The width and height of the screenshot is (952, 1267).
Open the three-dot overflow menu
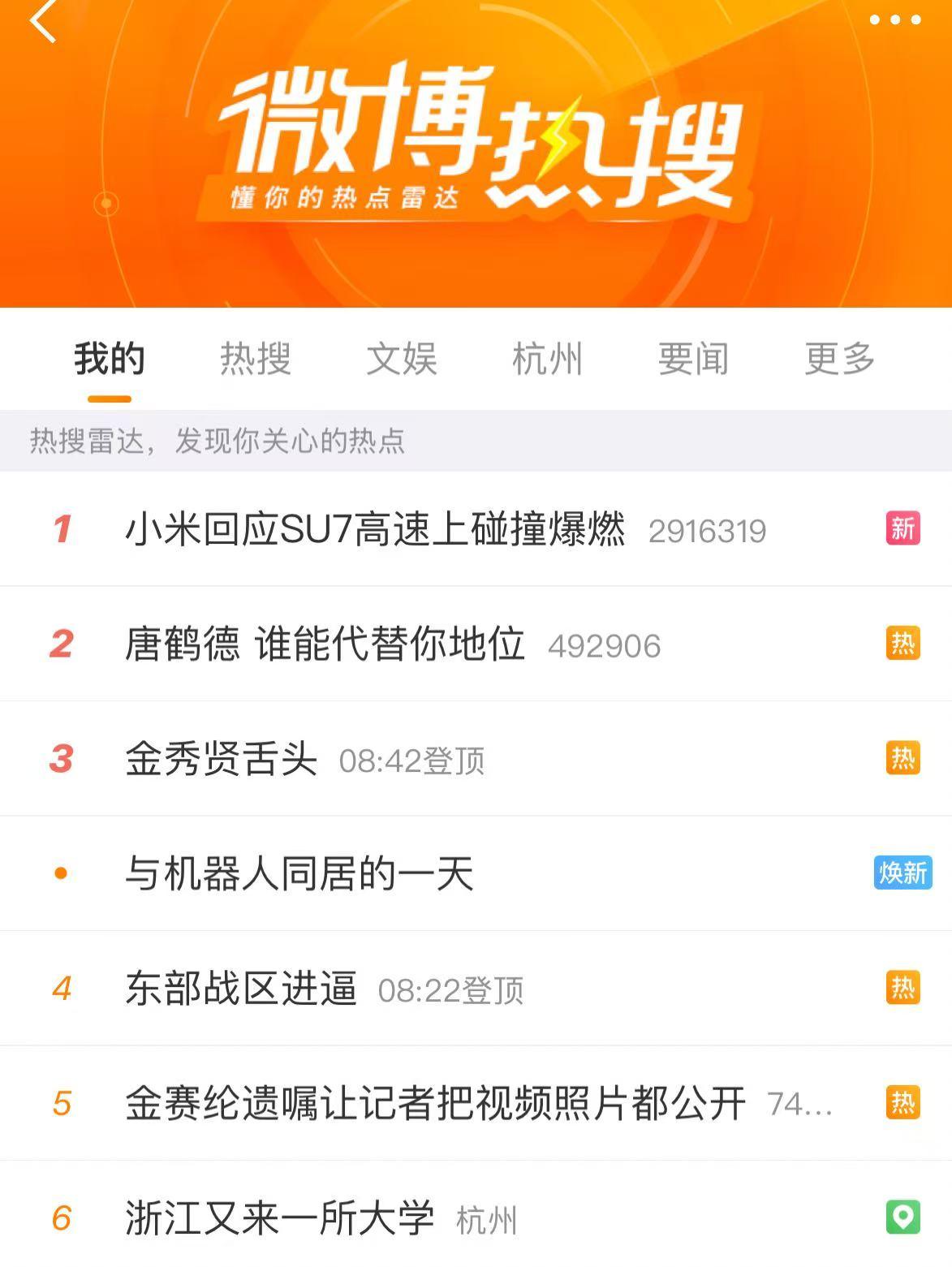point(894,19)
